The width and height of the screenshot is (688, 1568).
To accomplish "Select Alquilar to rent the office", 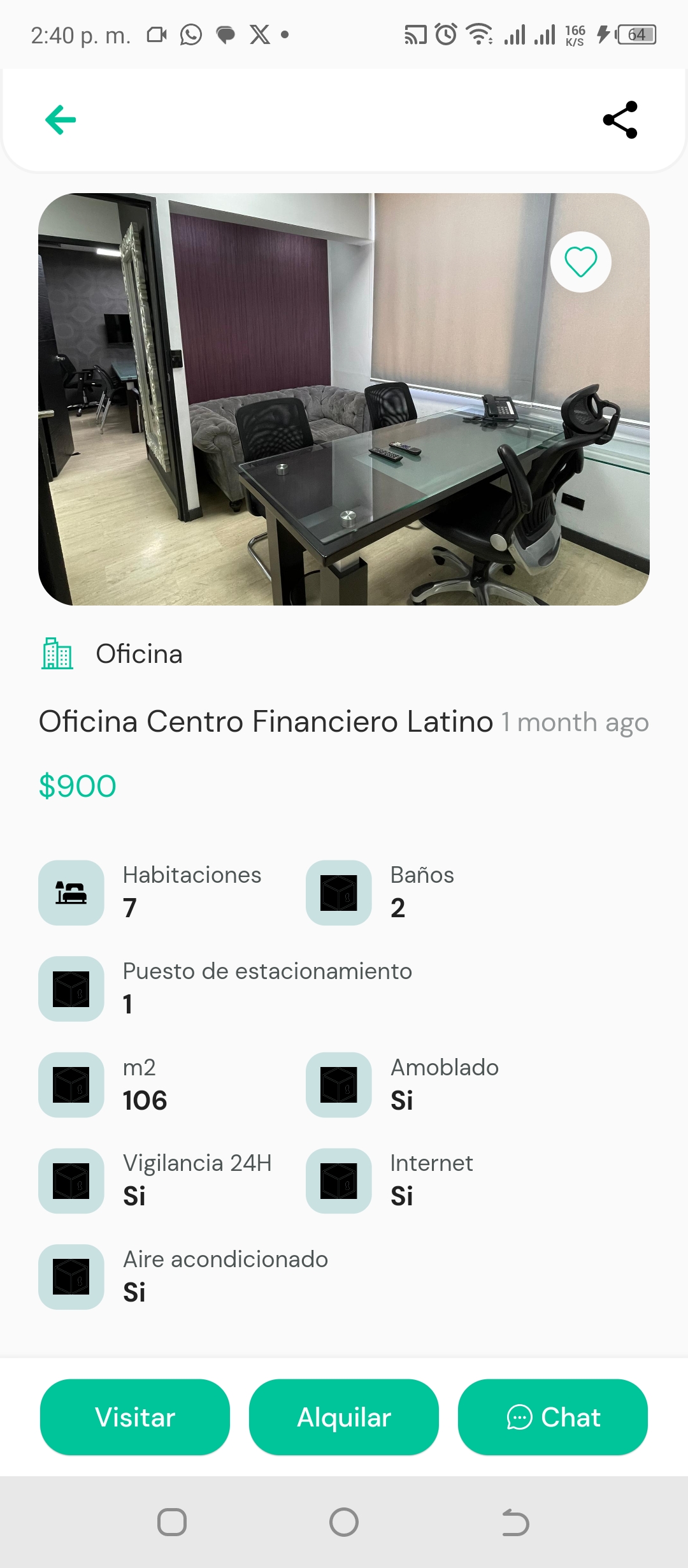I will pyautogui.click(x=344, y=1417).
